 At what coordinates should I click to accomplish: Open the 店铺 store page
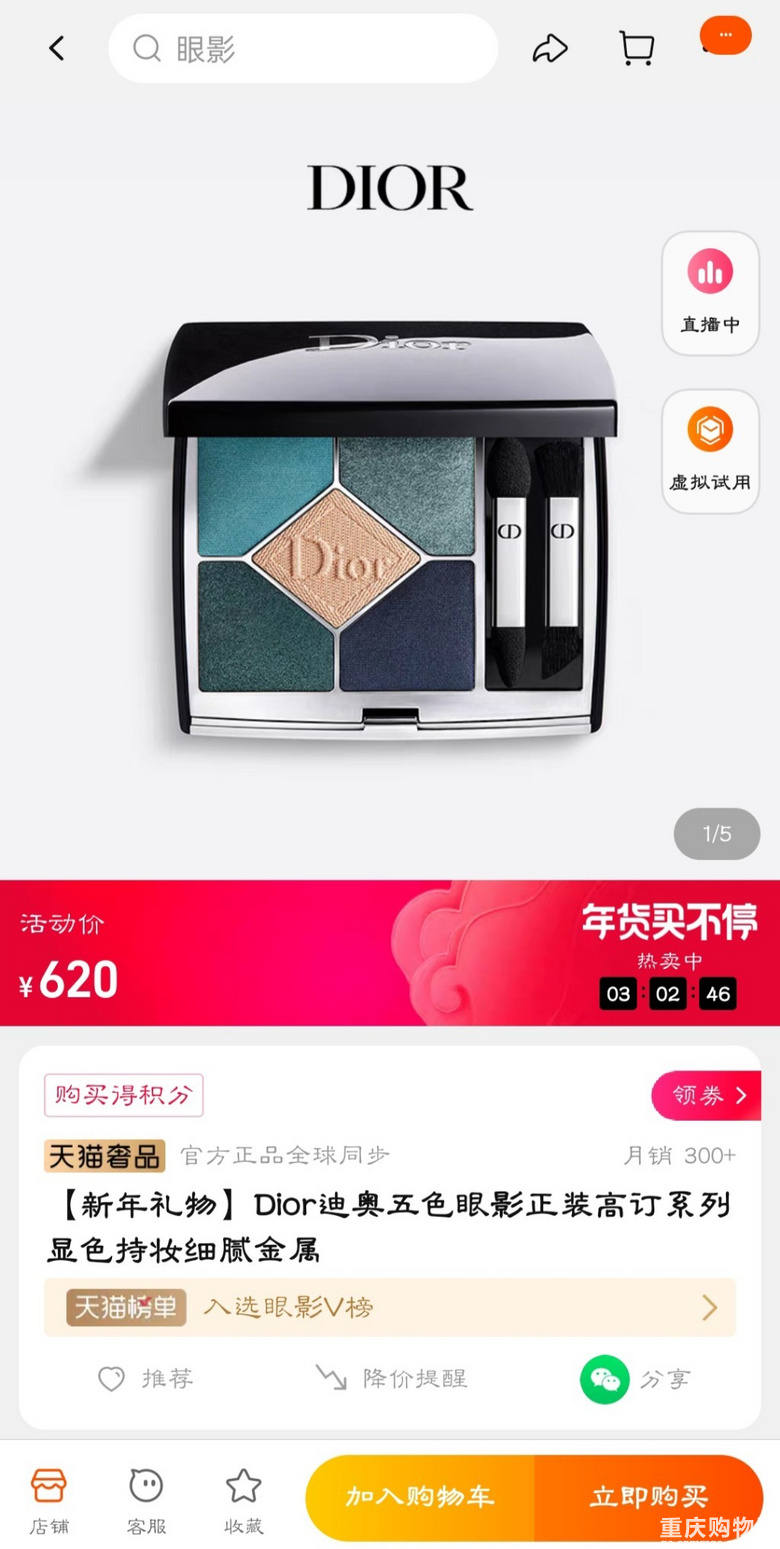pos(48,1500)
